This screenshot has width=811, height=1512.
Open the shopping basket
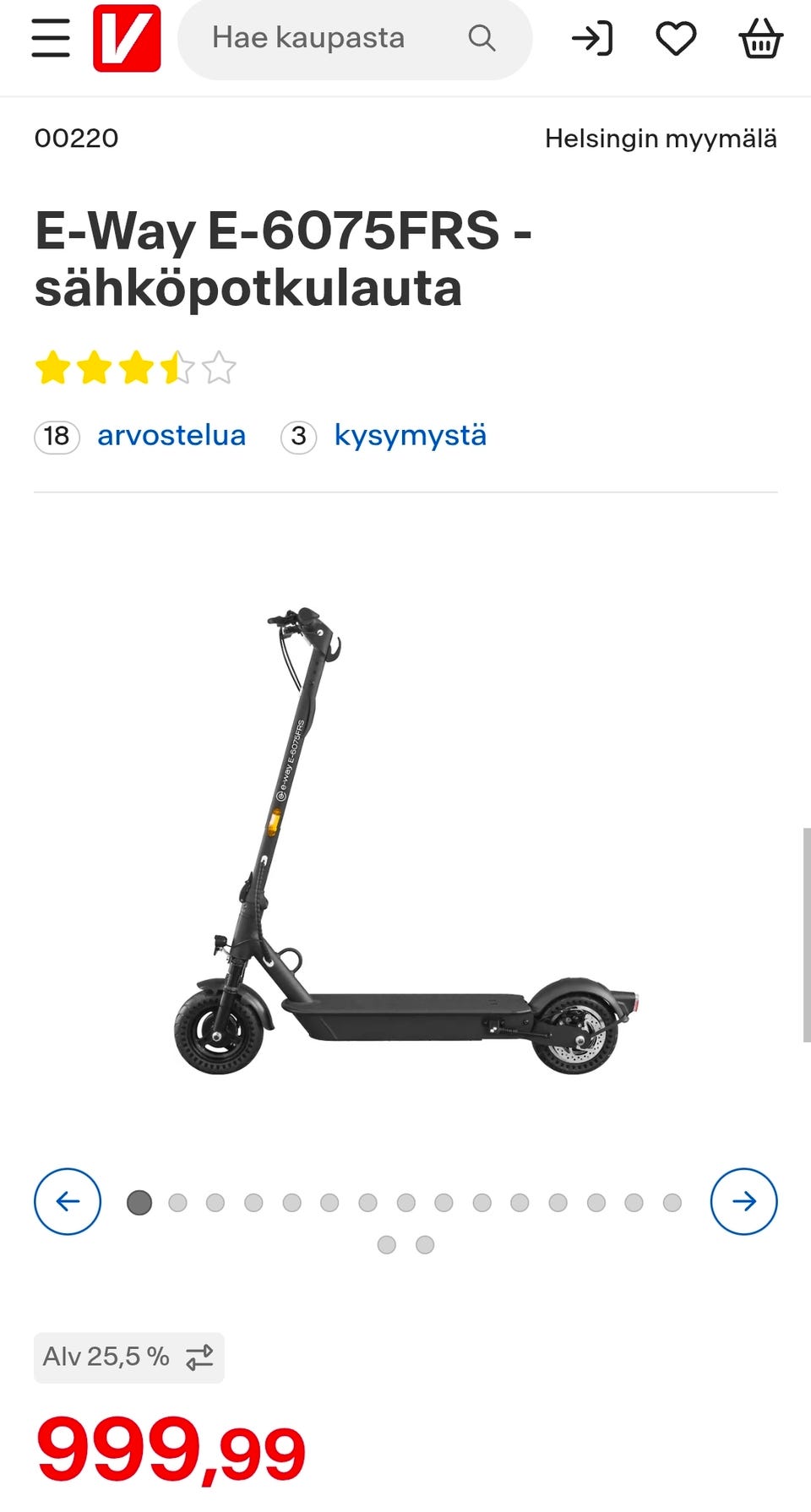[760, 38]
